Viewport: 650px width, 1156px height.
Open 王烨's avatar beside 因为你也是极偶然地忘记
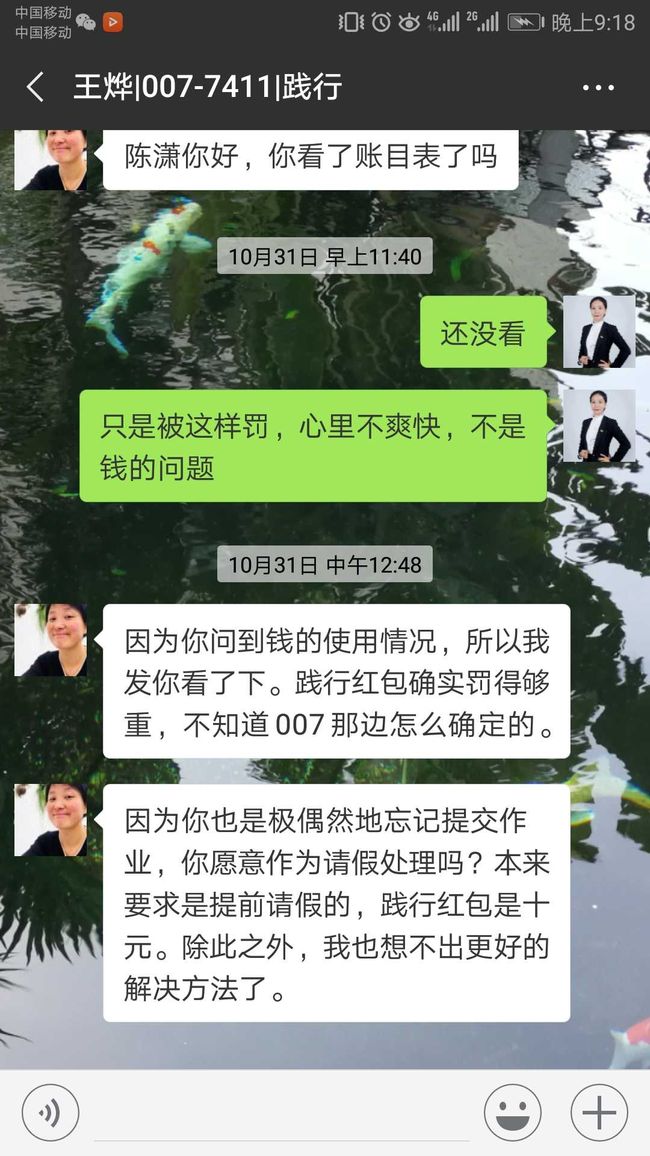coord(51,820)
